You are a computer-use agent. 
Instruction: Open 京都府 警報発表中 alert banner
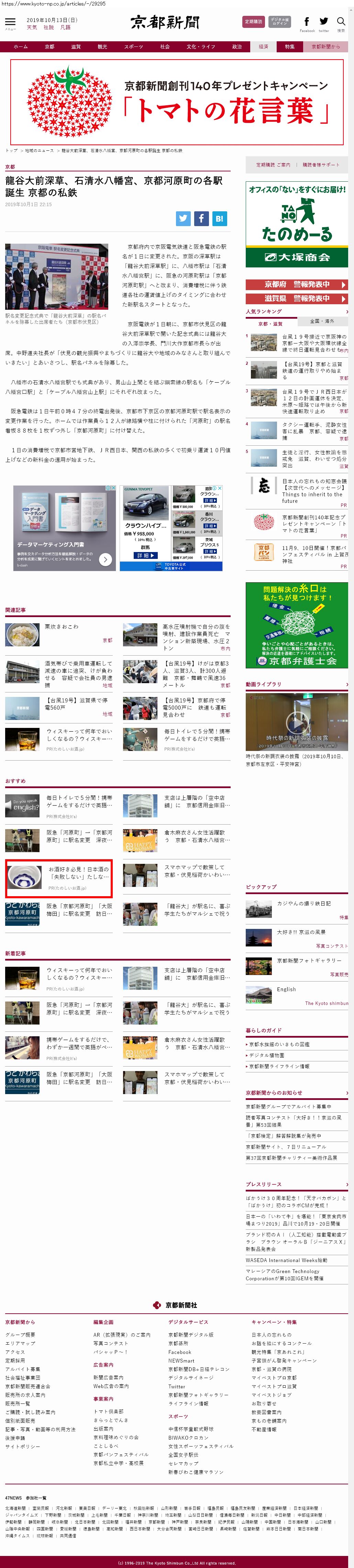point(296,284)
